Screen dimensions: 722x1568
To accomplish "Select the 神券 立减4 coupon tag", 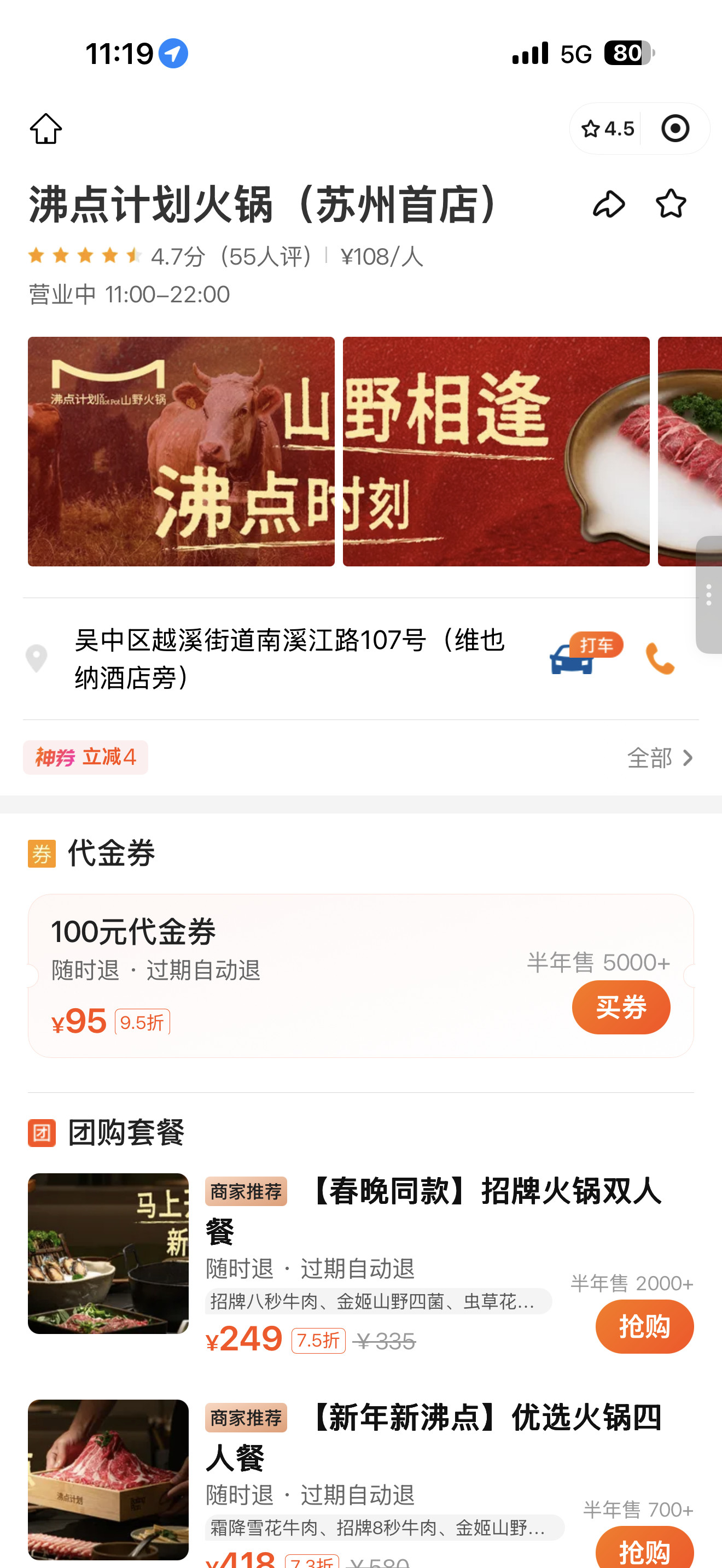I will [x=85, y=758].
